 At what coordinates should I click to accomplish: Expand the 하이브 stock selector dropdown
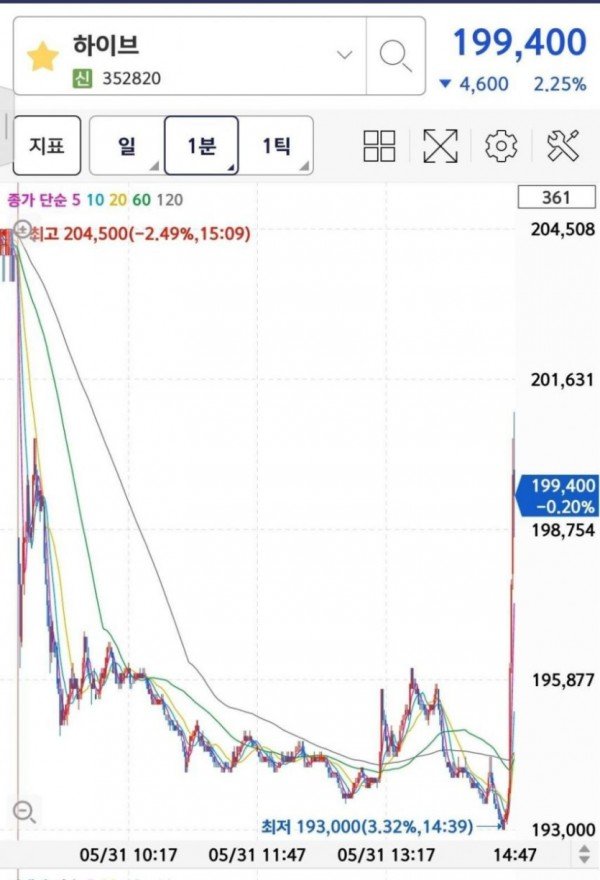344,56
